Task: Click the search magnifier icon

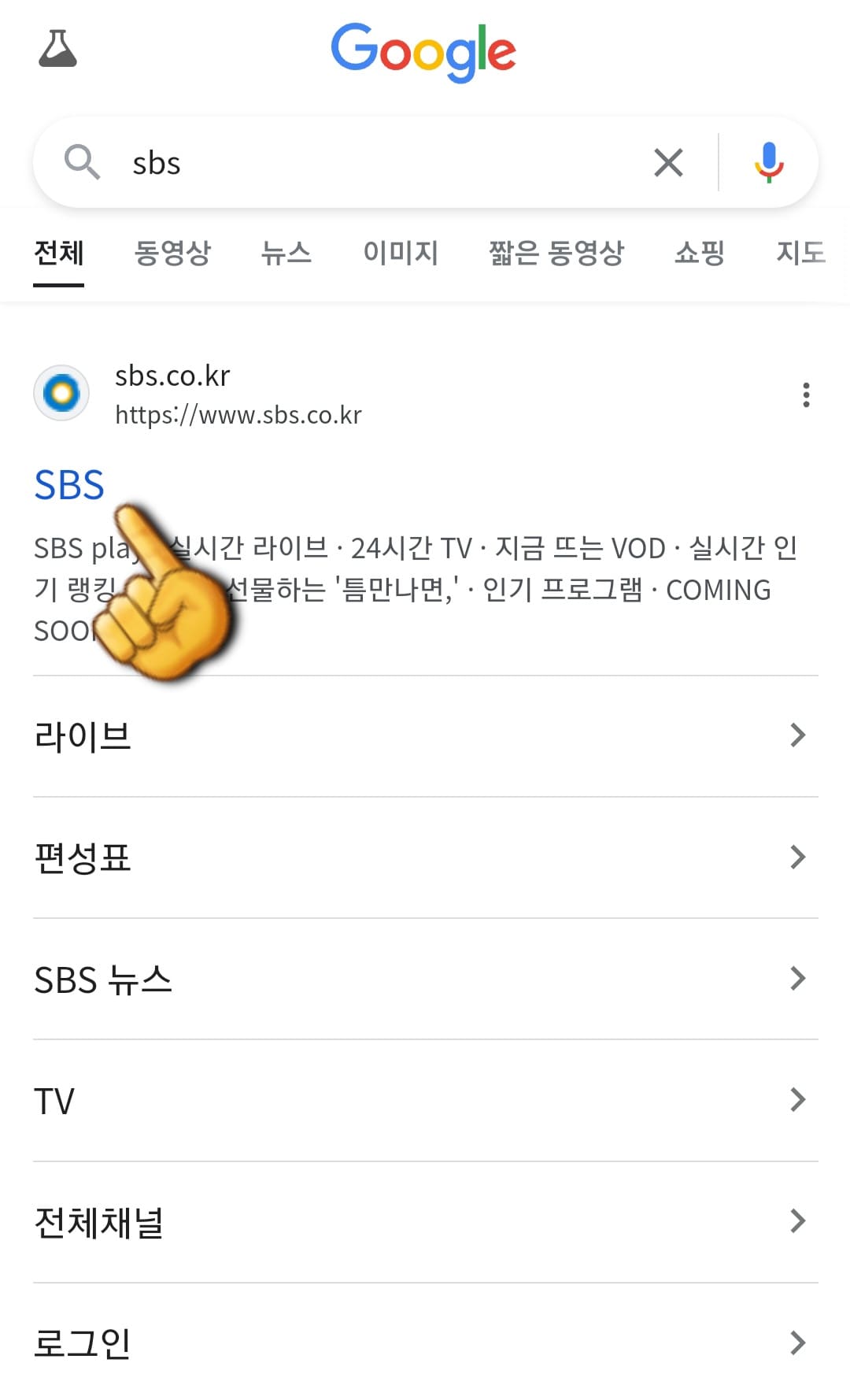Action: 83,162
